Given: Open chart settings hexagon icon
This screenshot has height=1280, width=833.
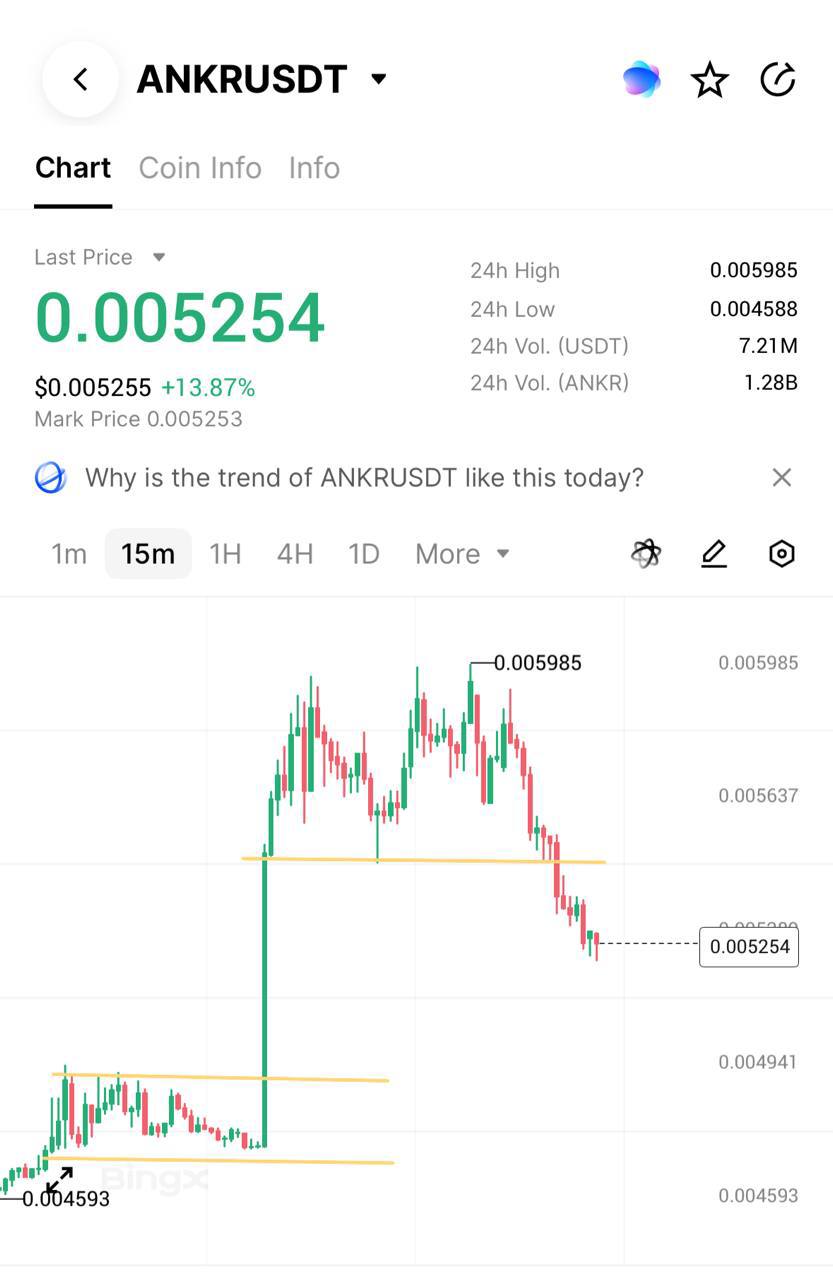Looking at the screenshot, I should pyautogui.click(x=782, y=553).
